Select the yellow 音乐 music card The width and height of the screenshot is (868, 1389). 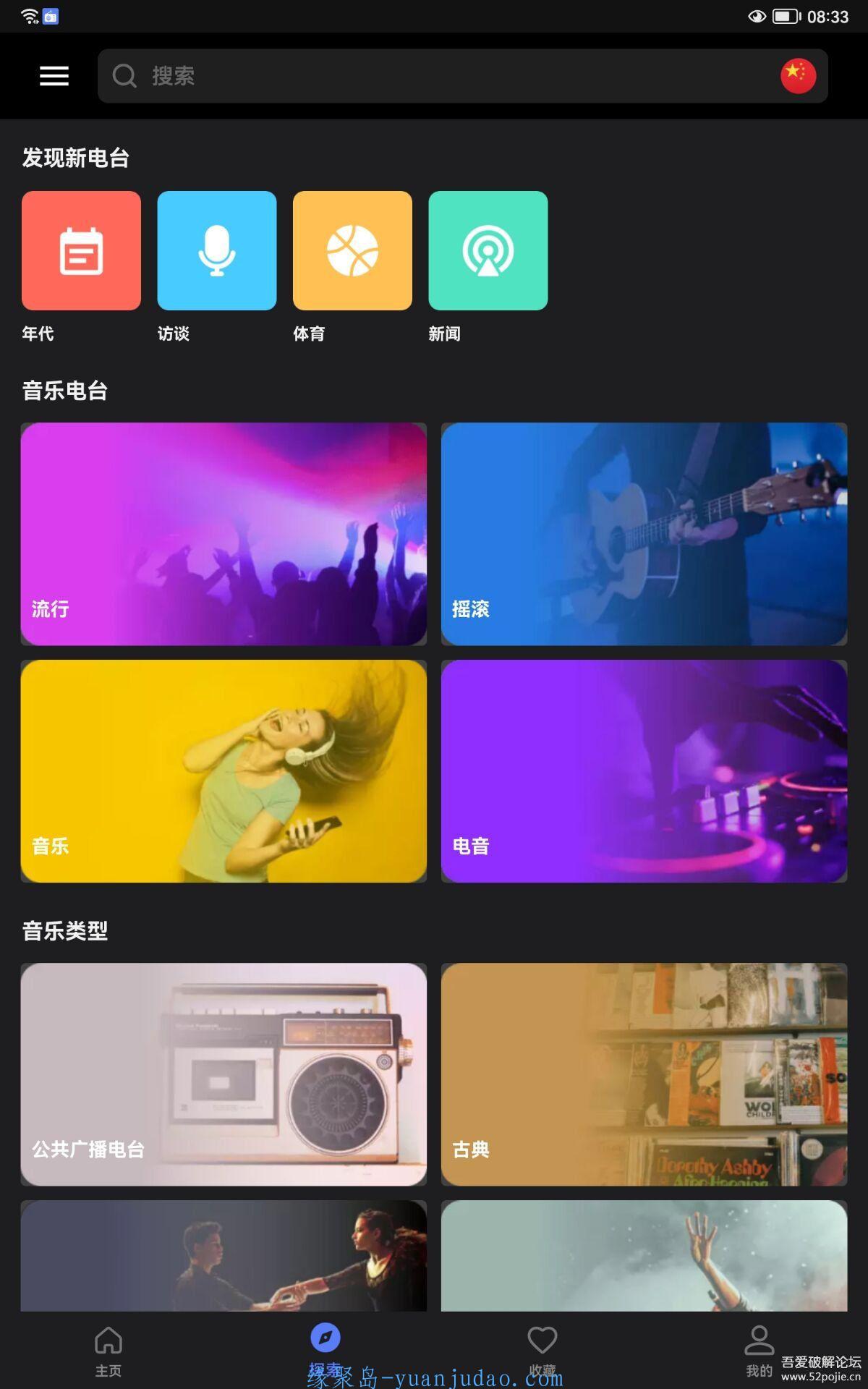224,771
